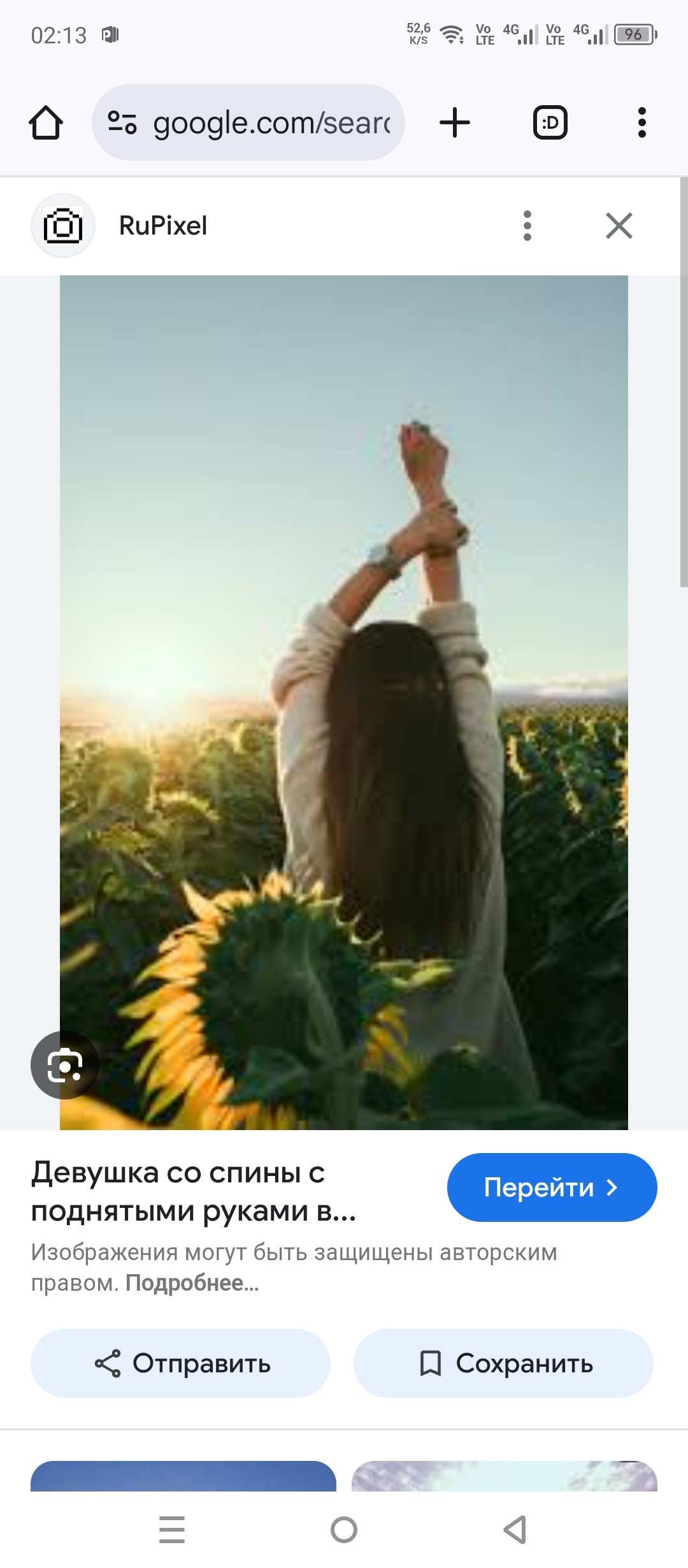
Task: Open the RuPixel image options menu
Action: pyautogui.click(x=527, y=226)
